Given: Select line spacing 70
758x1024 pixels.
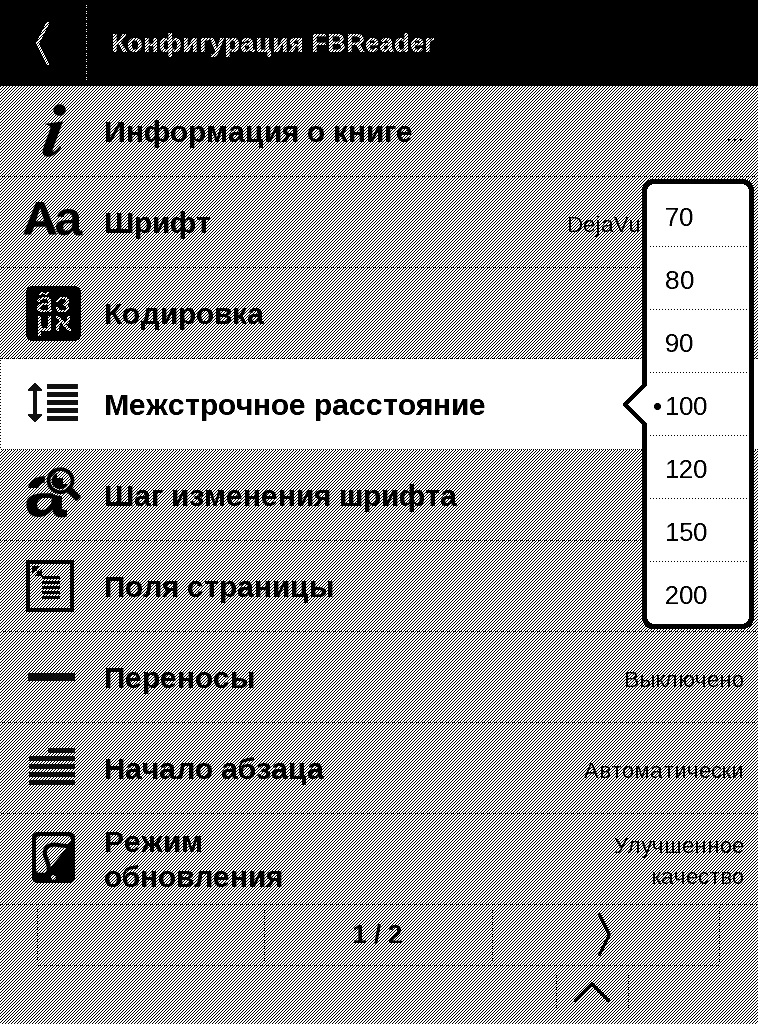Looking at the screenshot, I should point(696,218).
